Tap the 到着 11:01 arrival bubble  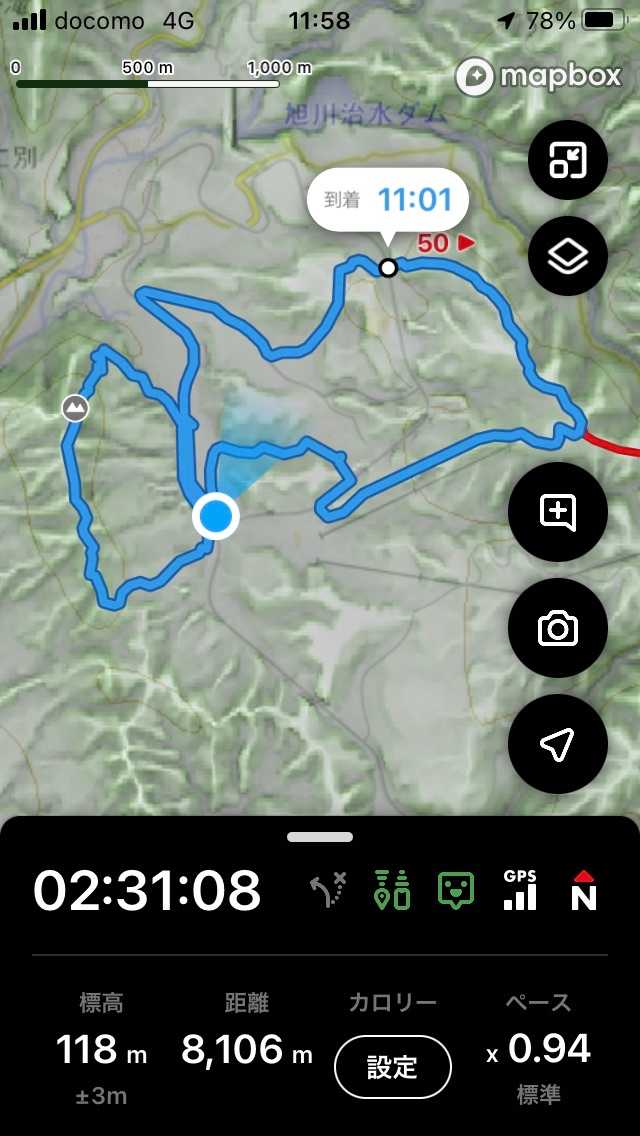point(387,200)
